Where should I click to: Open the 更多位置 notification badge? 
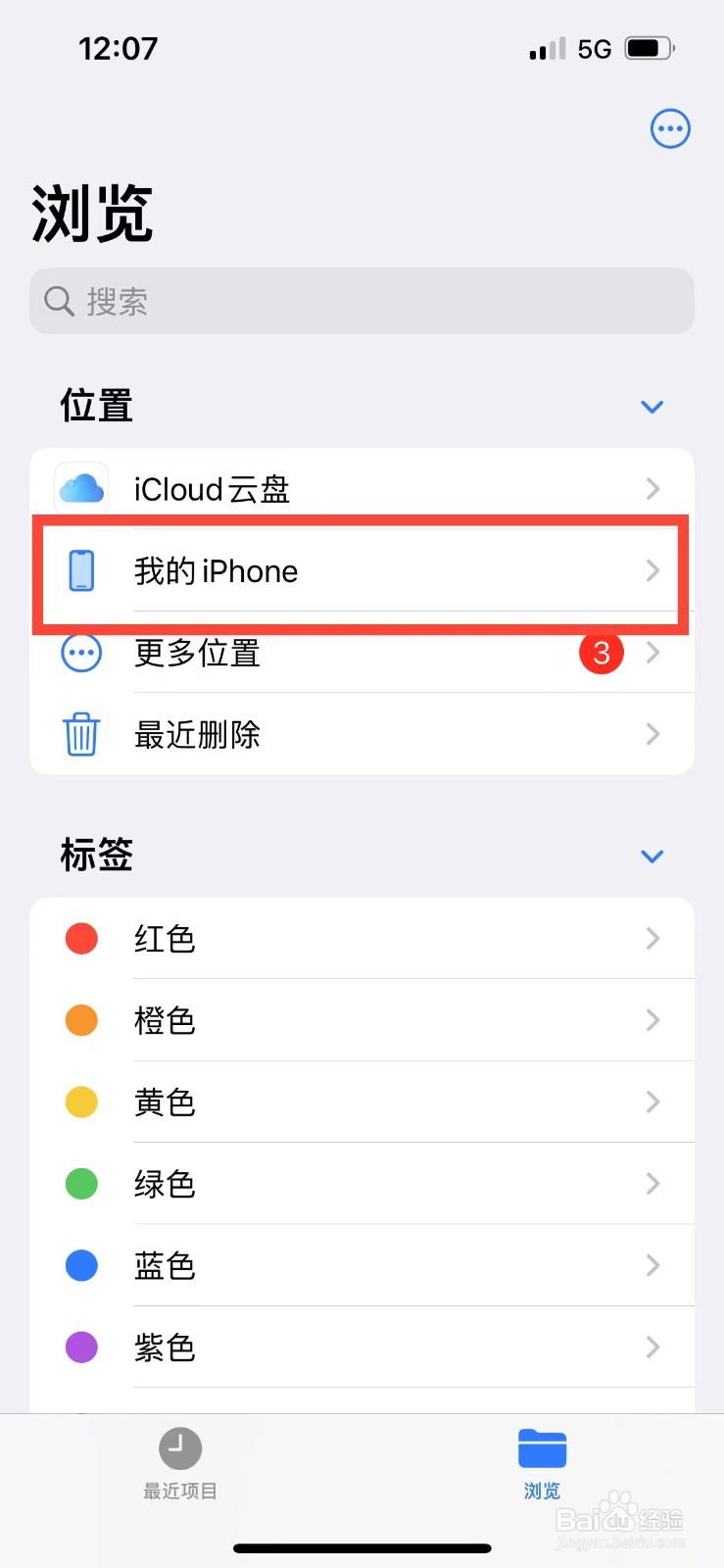click(602, 653)
